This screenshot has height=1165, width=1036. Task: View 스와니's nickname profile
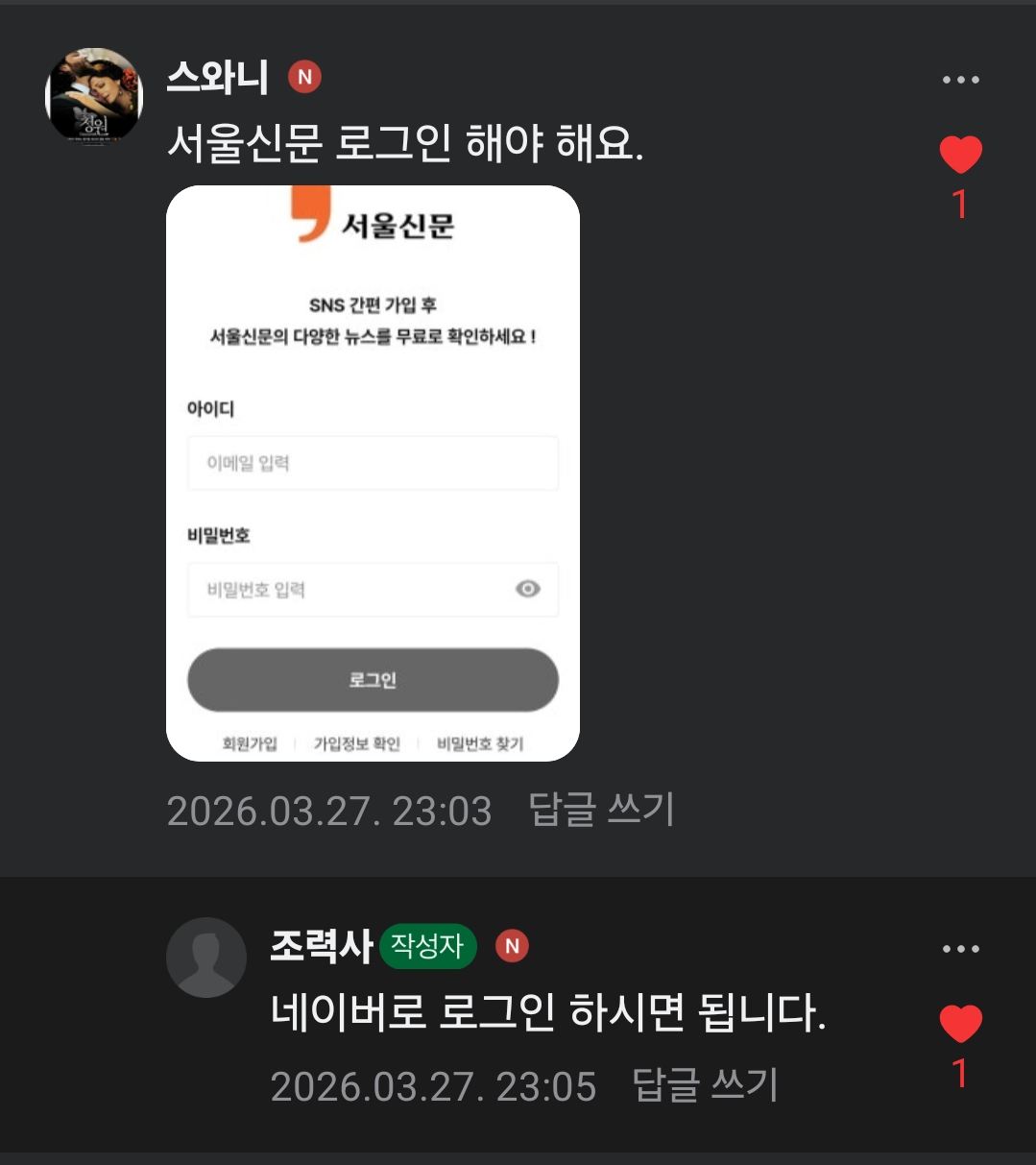(x=218, y=78)
